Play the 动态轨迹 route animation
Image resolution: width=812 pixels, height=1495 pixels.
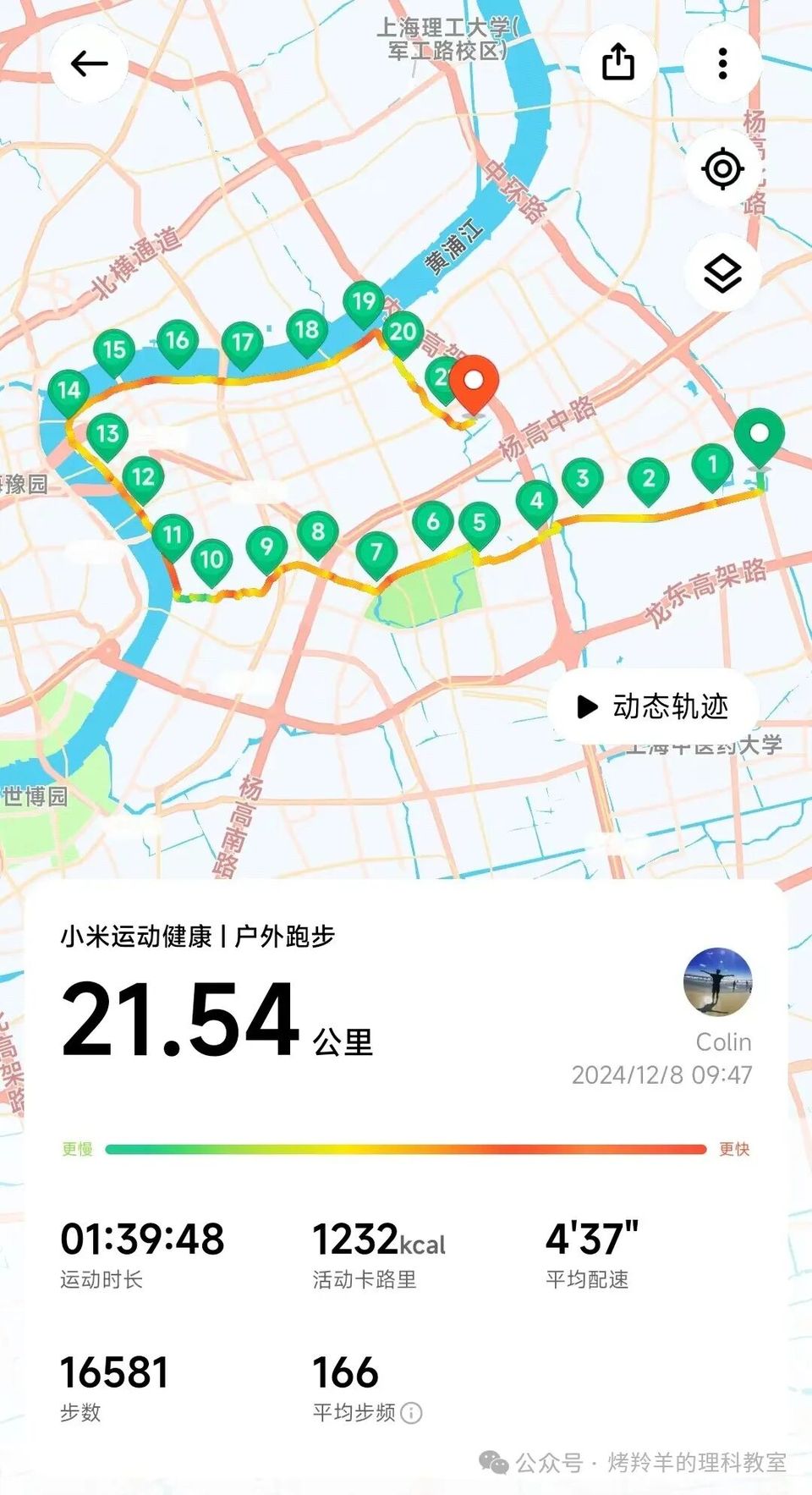point(652,706)
